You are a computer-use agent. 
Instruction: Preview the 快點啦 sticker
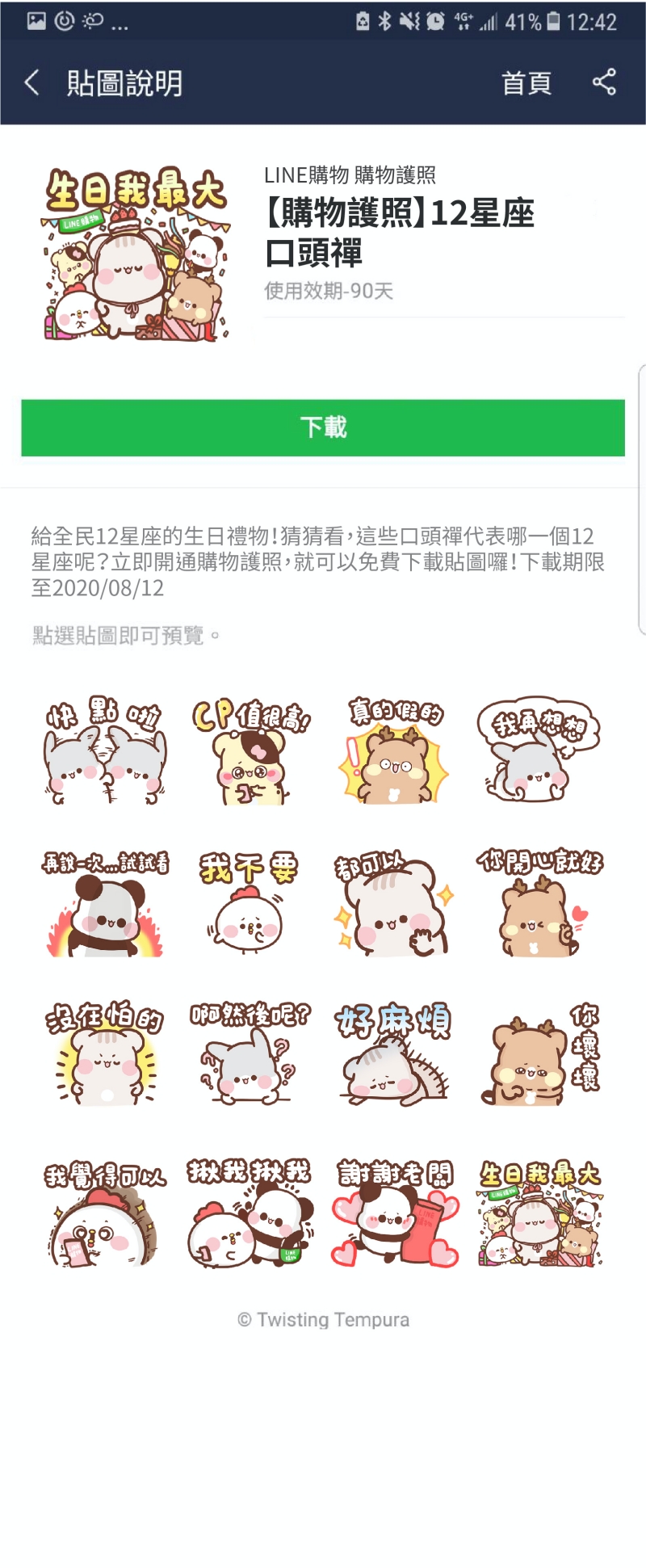tap(105, 751)
